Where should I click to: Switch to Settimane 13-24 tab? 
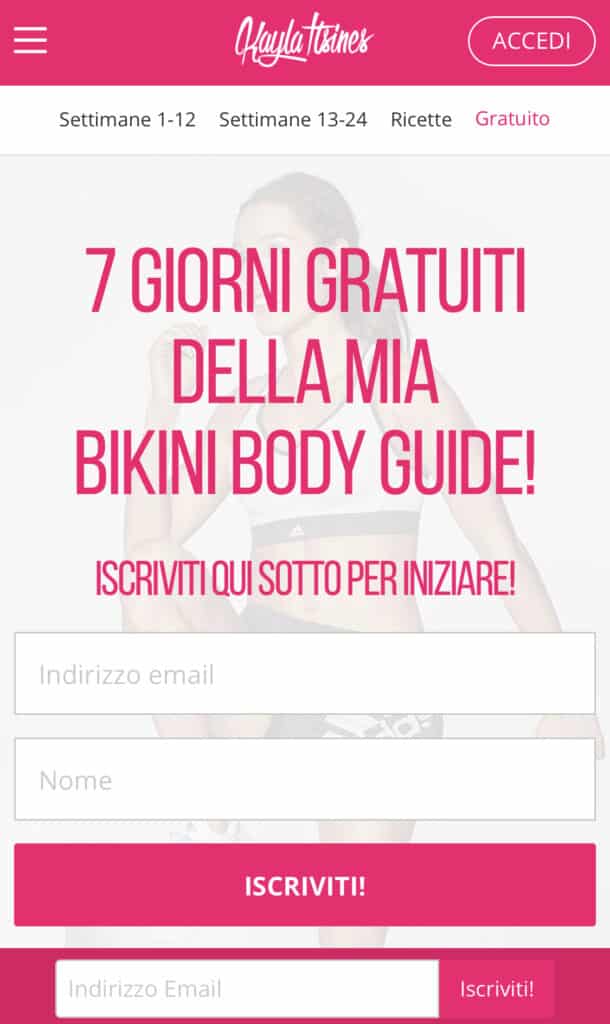click(x=293, y=120)
